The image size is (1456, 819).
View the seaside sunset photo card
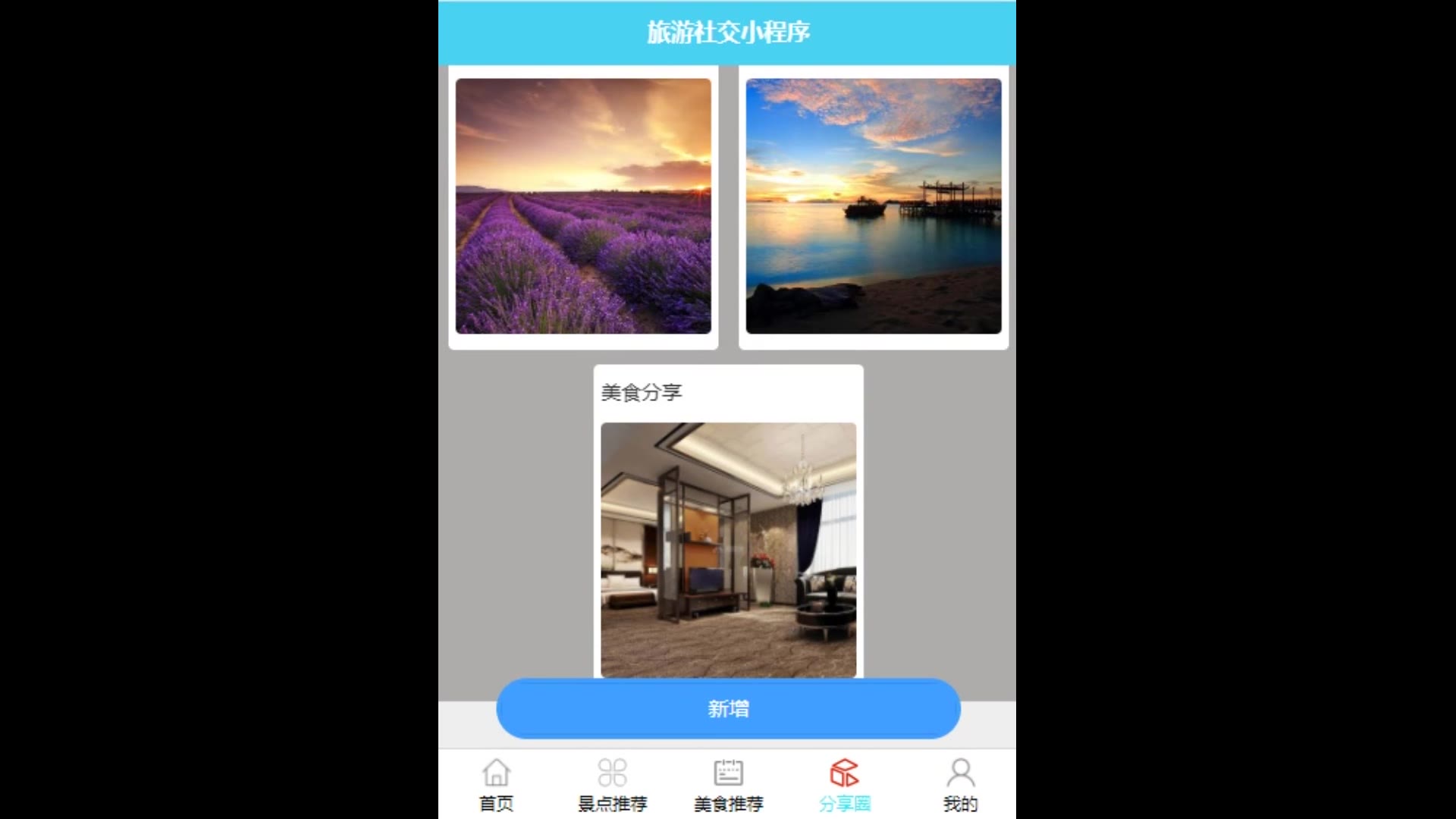click(x=874, y=206)
